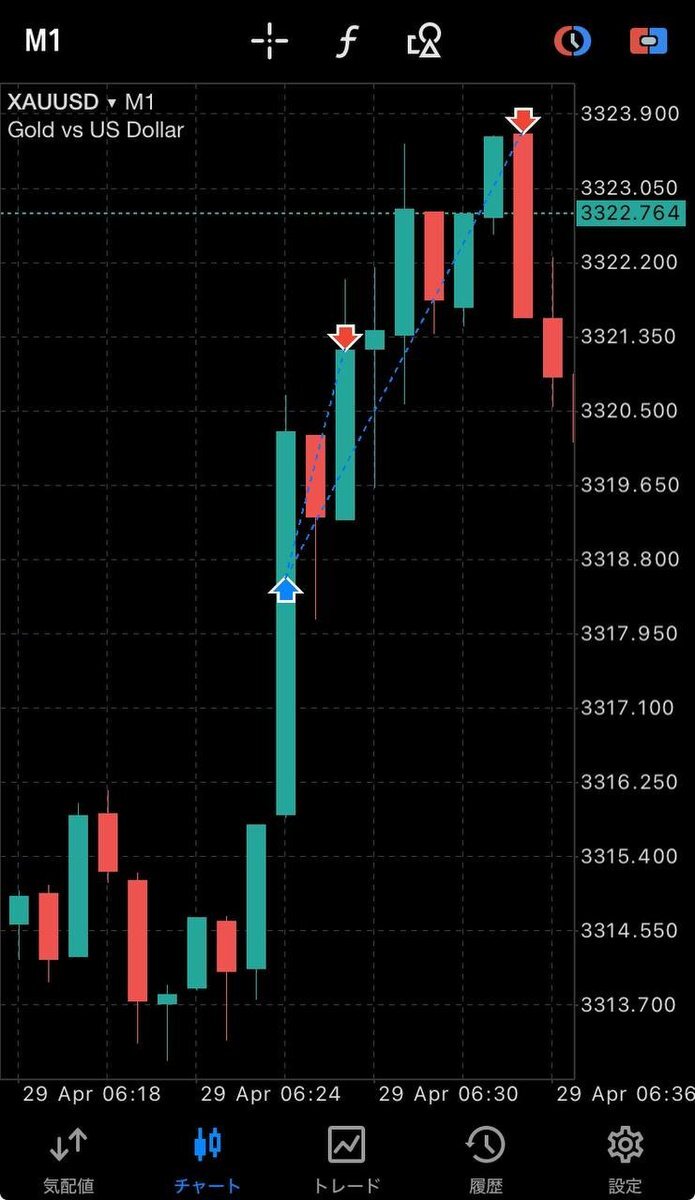Select the チャート chart tab
Viewport: 695px width, 1200px height.
click(207, 1158)
